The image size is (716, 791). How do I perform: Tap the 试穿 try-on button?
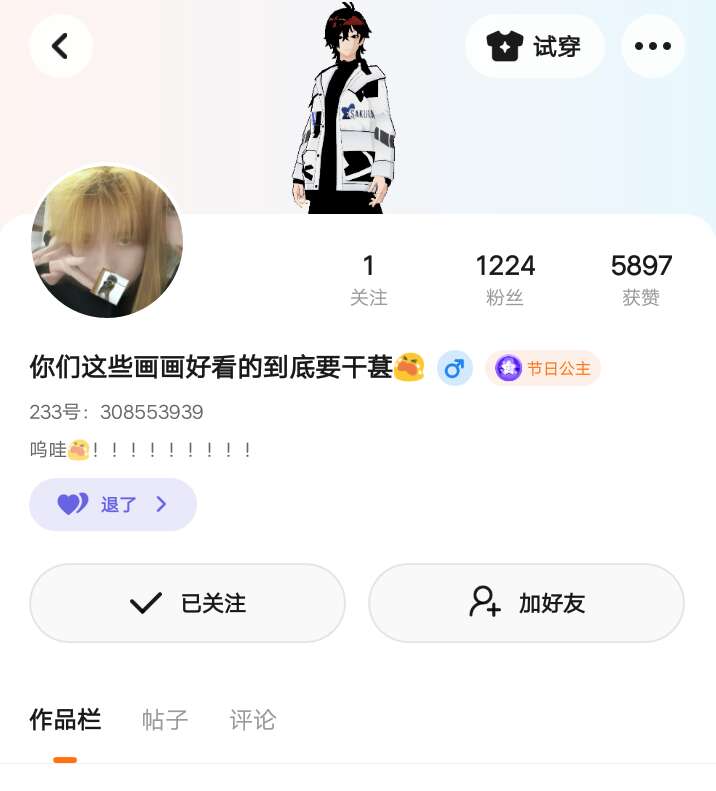point(534,46)
